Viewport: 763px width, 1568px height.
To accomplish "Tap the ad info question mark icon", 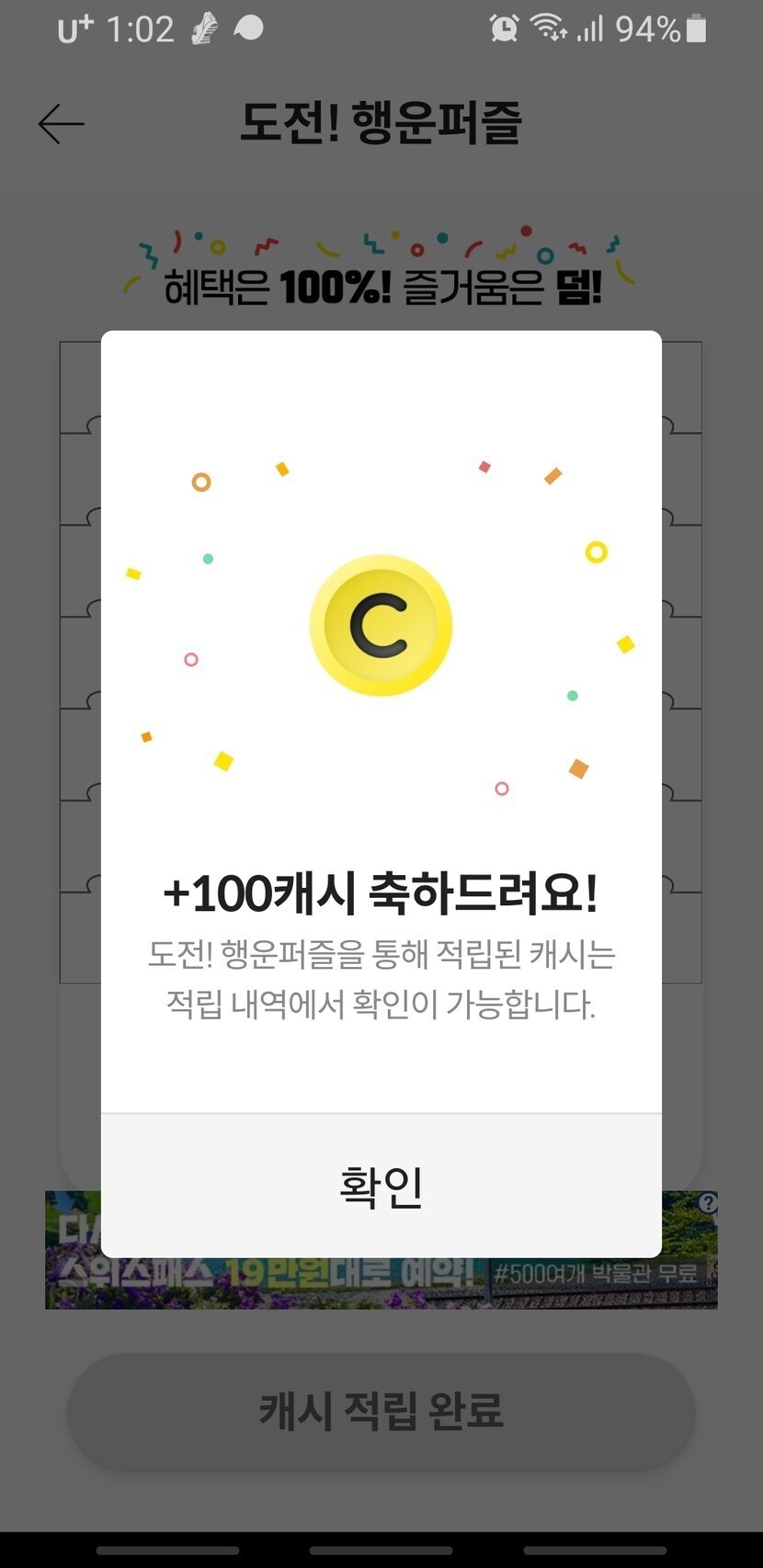I will pos(707,1203).
